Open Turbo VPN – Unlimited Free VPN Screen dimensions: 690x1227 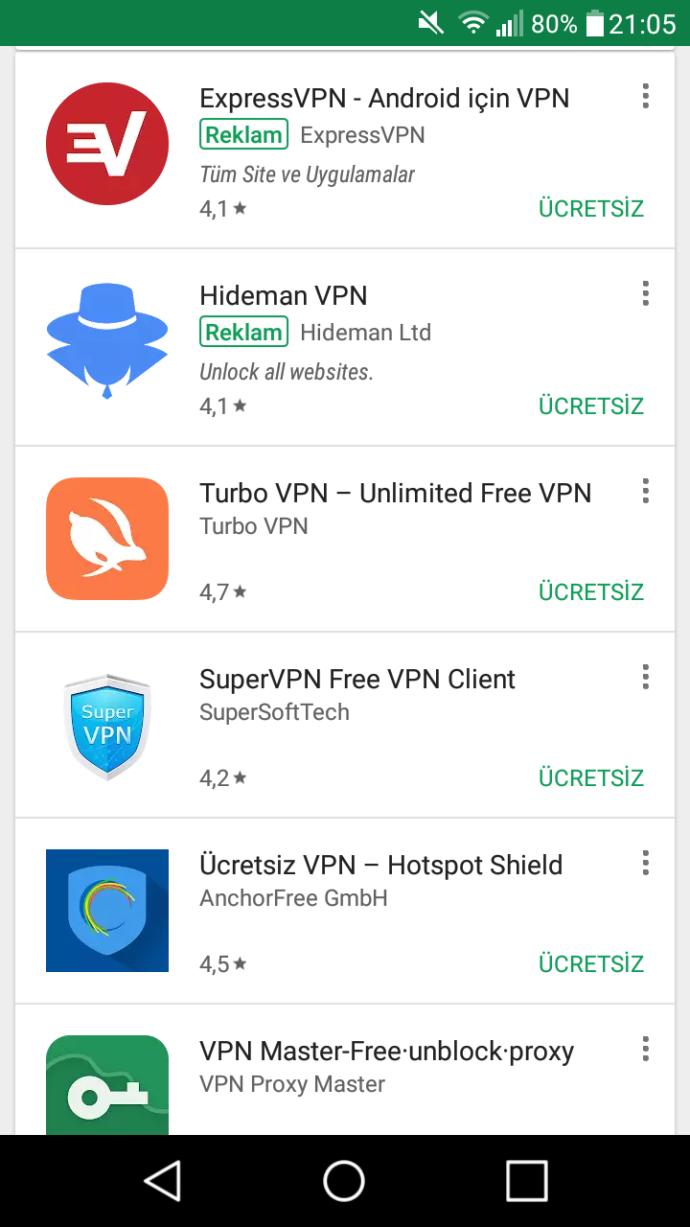(345, 539)
